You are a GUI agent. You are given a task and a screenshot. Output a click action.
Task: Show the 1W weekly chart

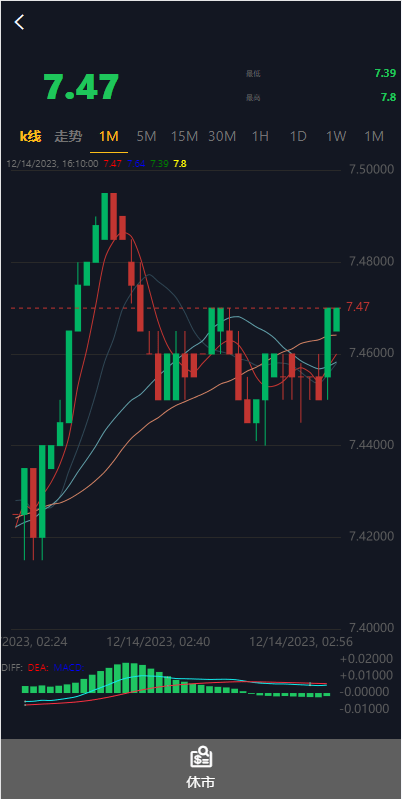click(x=336, y=136)
